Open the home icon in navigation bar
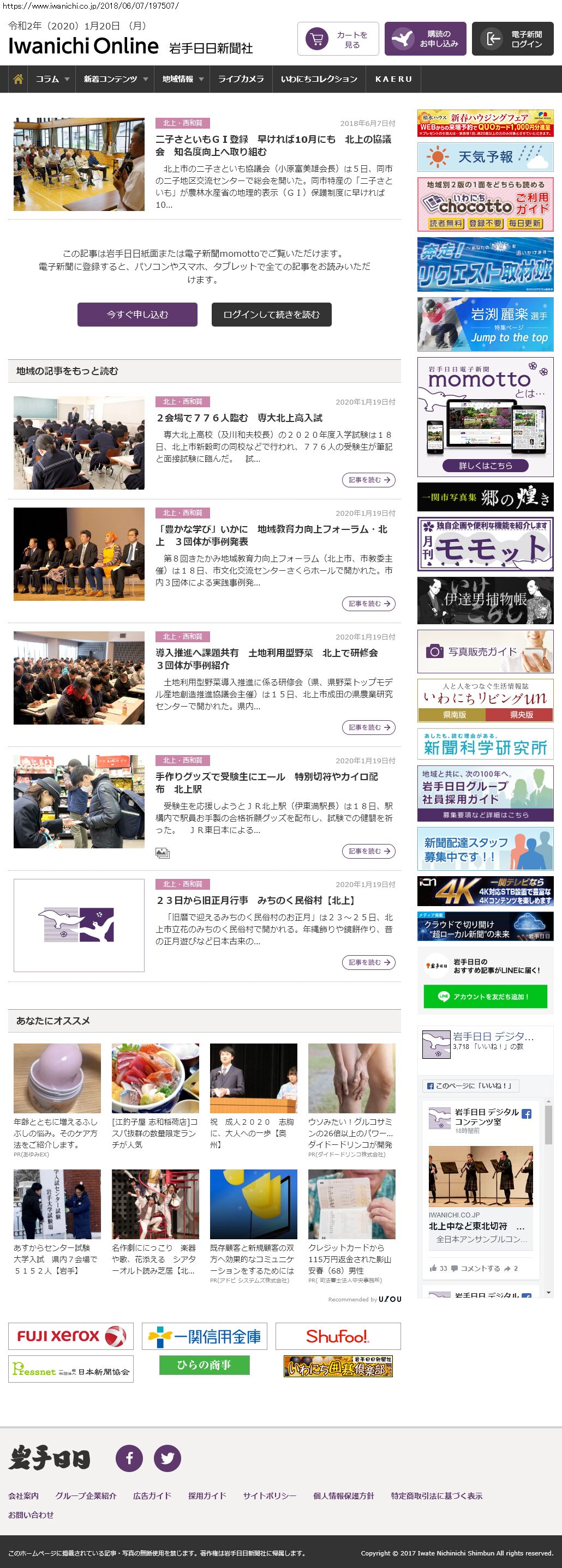The height and width of the screenshot is (1568, 562). click(x=18, y=79)
